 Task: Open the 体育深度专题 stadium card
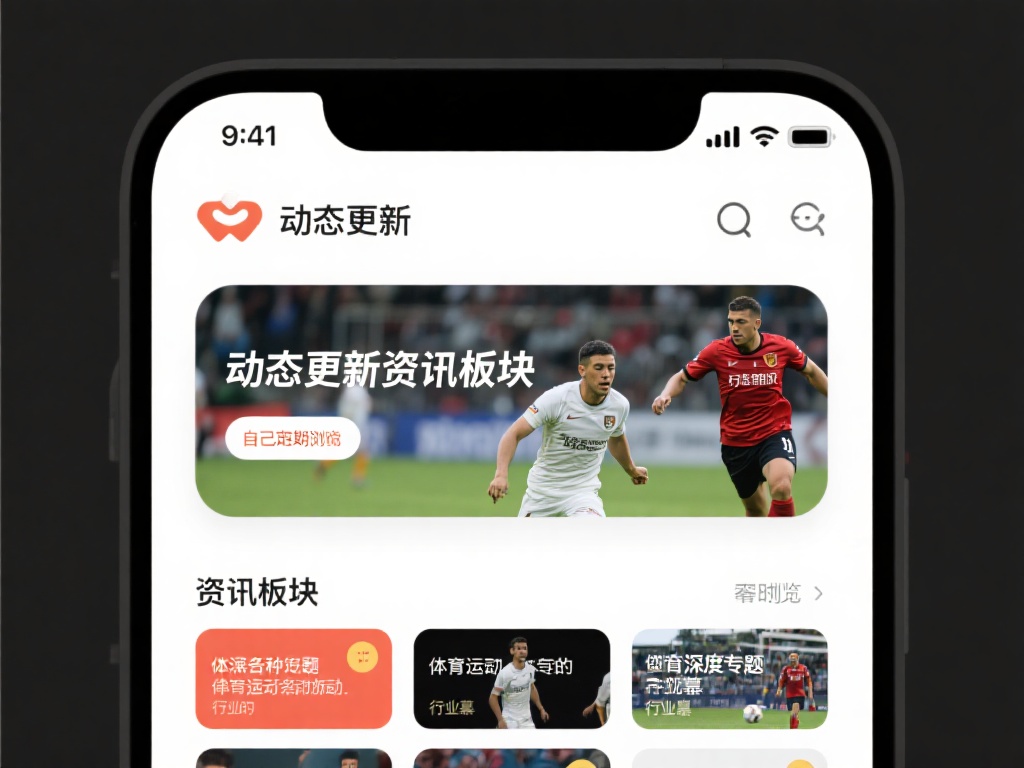pyautogui.click(x=729, y=679)
